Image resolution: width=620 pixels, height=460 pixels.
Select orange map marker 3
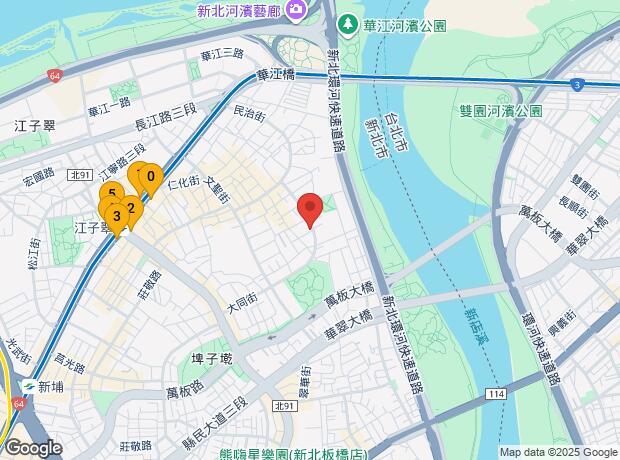pyautogui.click(x=117, y=216)
